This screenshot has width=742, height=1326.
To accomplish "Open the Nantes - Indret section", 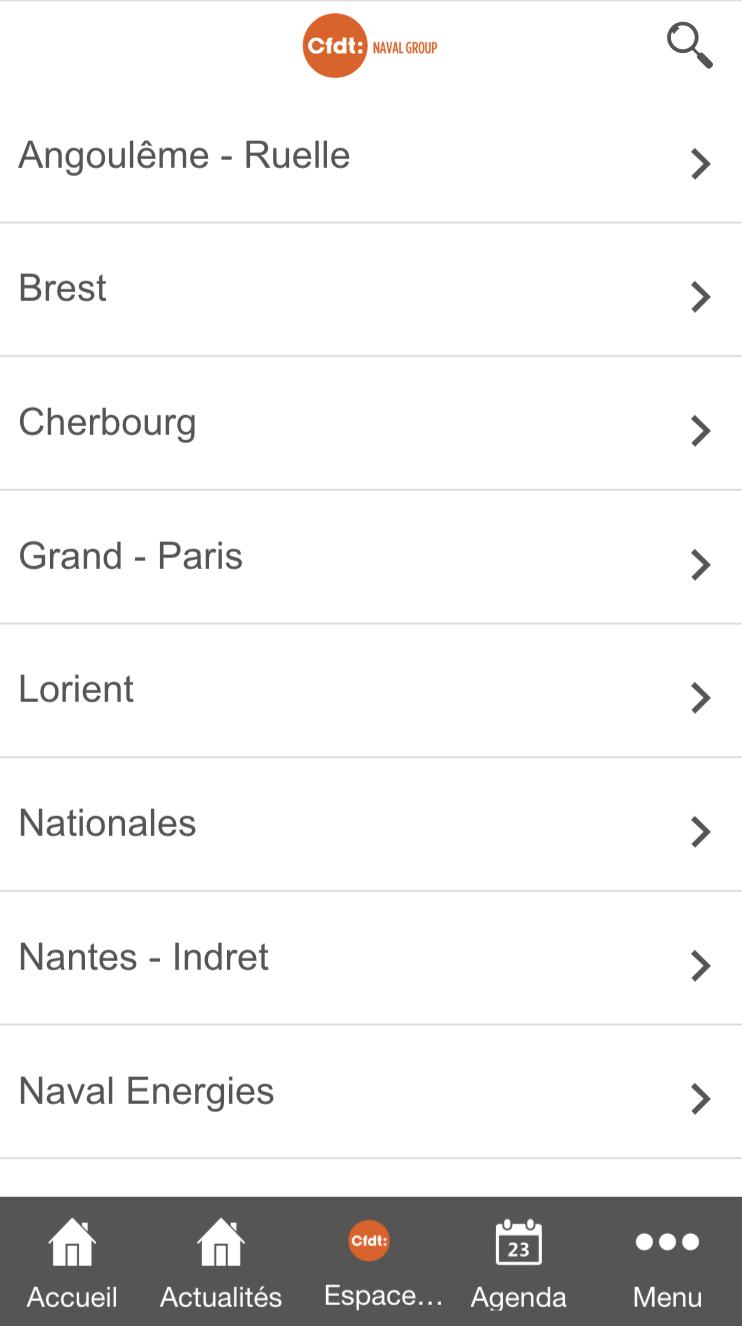I will [x=371, y=958].
